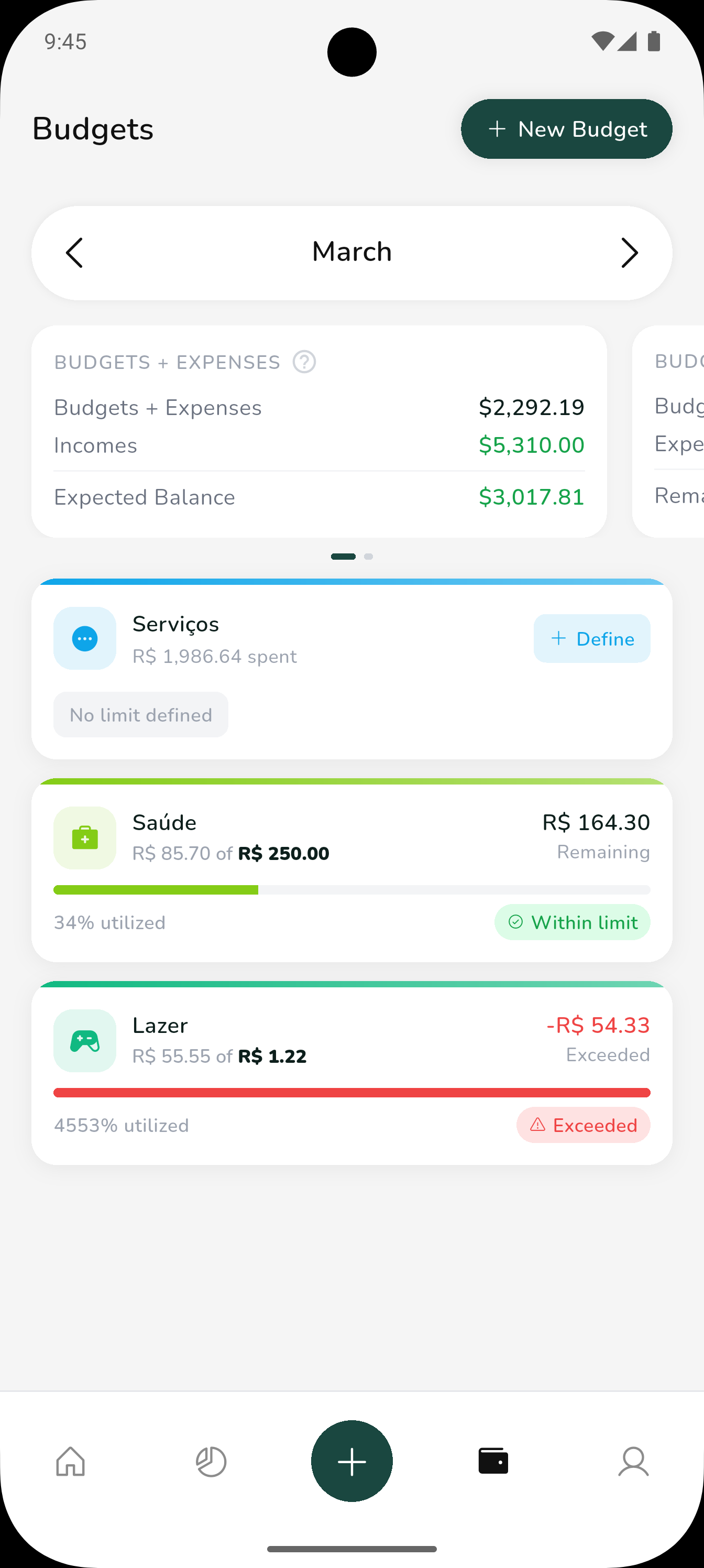Tap the Serviços category icon

click(84, 638)
